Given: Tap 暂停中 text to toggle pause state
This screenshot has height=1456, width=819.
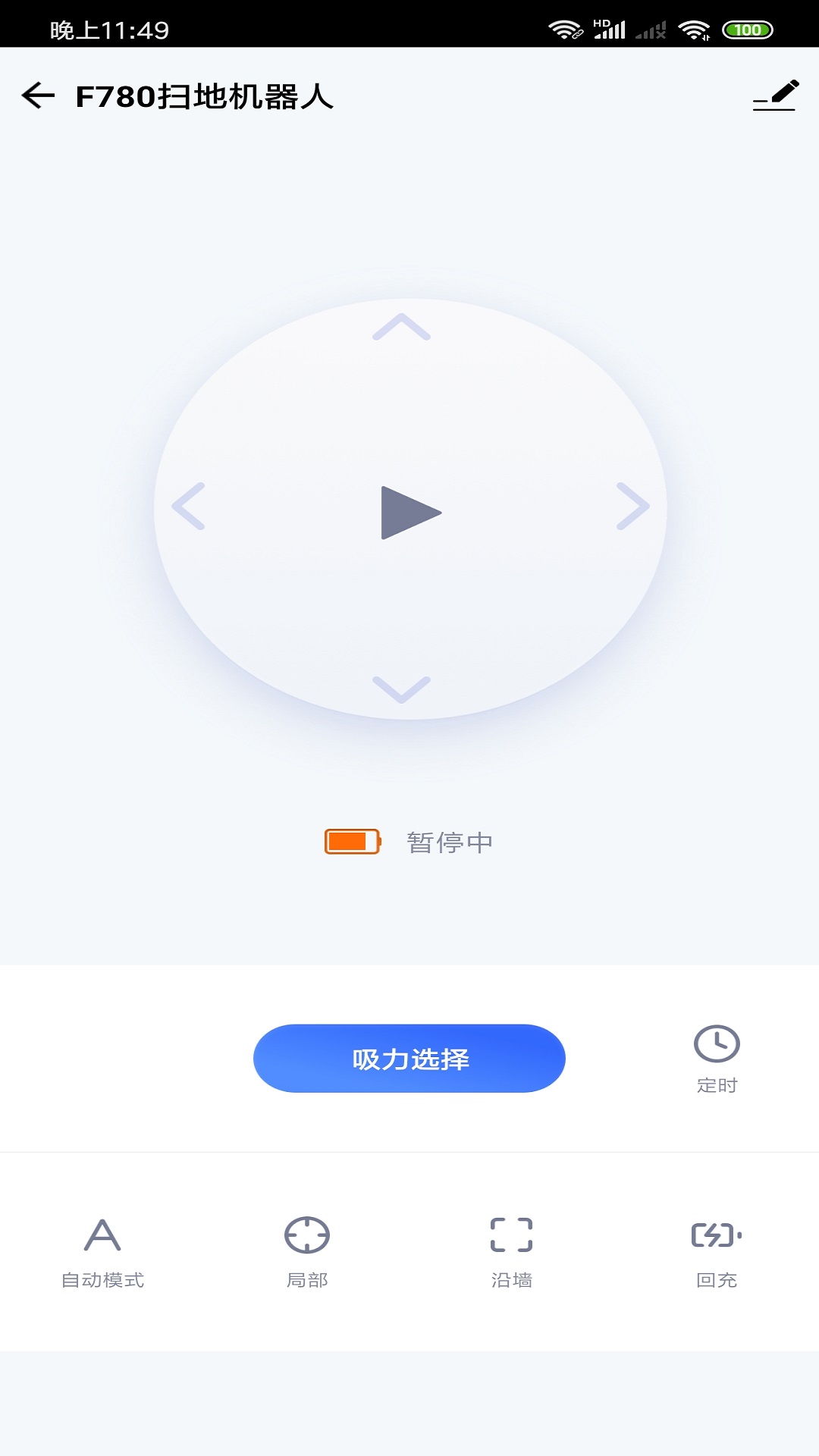Looking at the screenshot, I should [449, 842].
